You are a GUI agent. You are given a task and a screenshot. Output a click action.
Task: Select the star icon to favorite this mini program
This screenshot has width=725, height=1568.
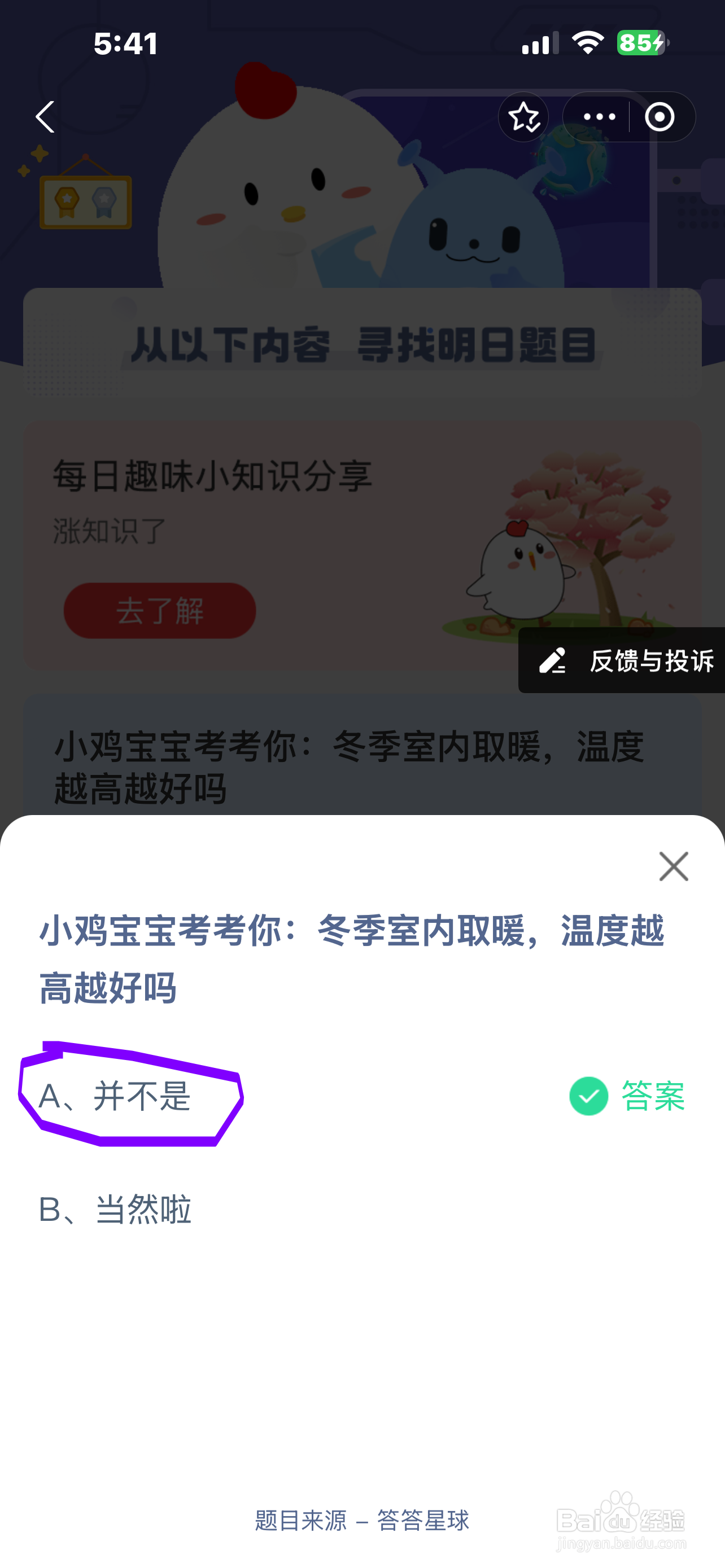523,117
